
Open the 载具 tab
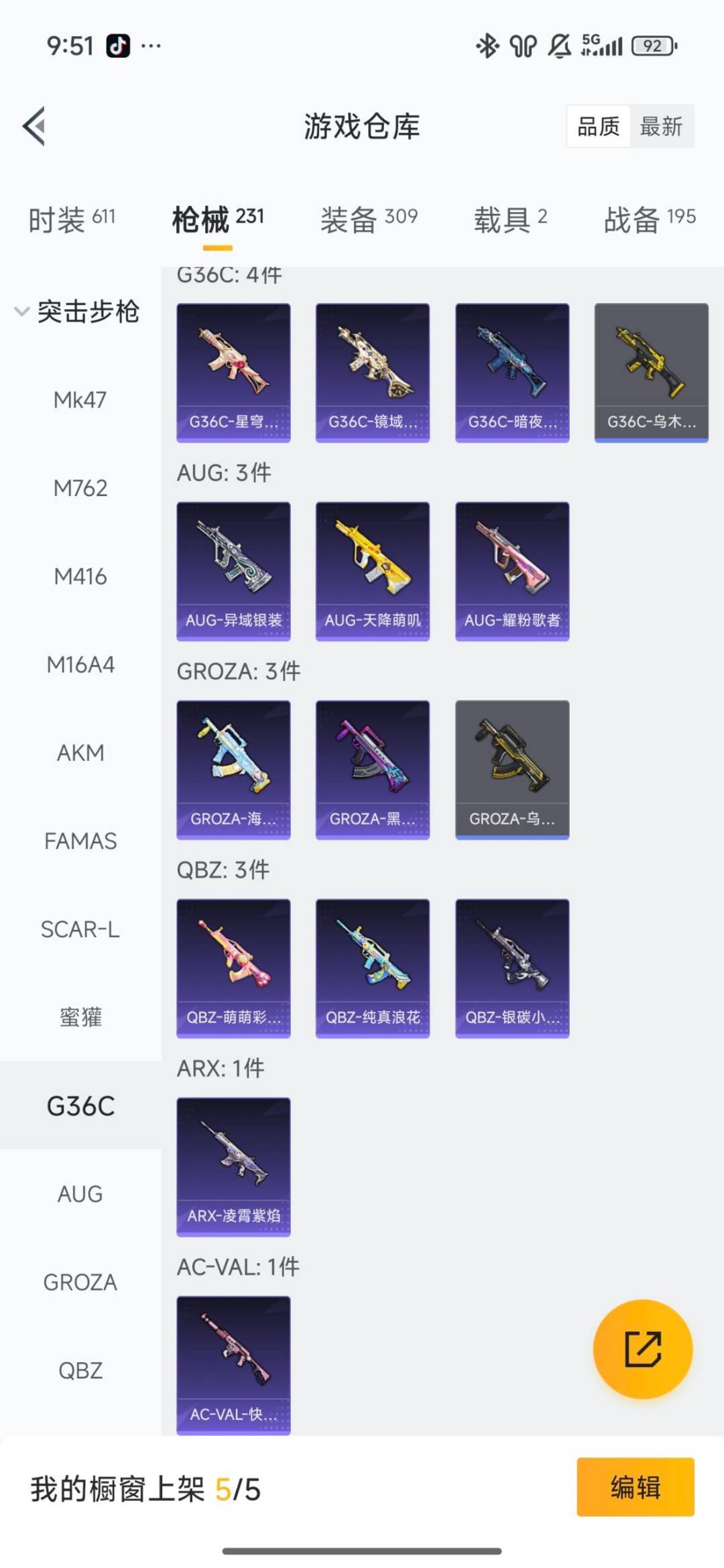pos(510,219)
